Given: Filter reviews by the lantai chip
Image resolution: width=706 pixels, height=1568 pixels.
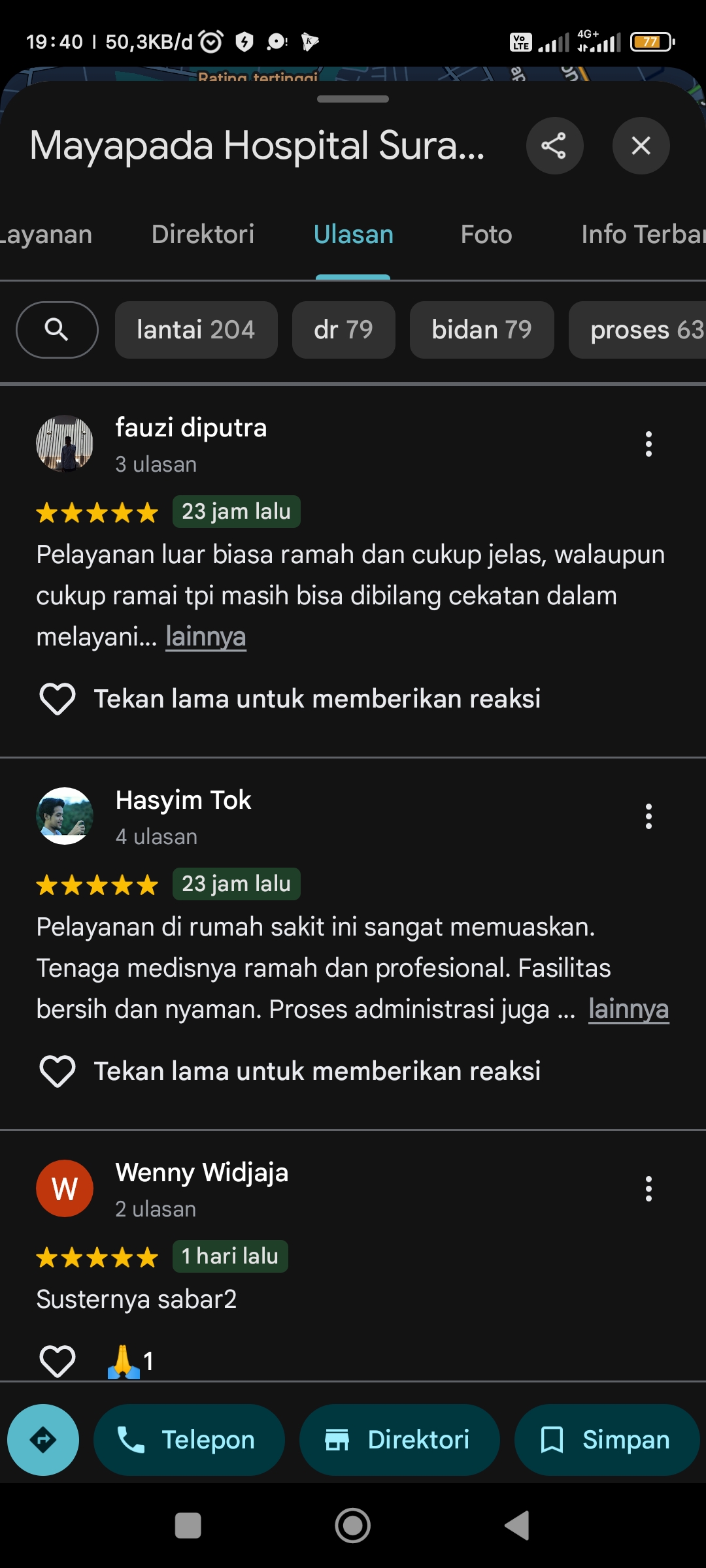Looking at the screenshot, I should 196,330.
